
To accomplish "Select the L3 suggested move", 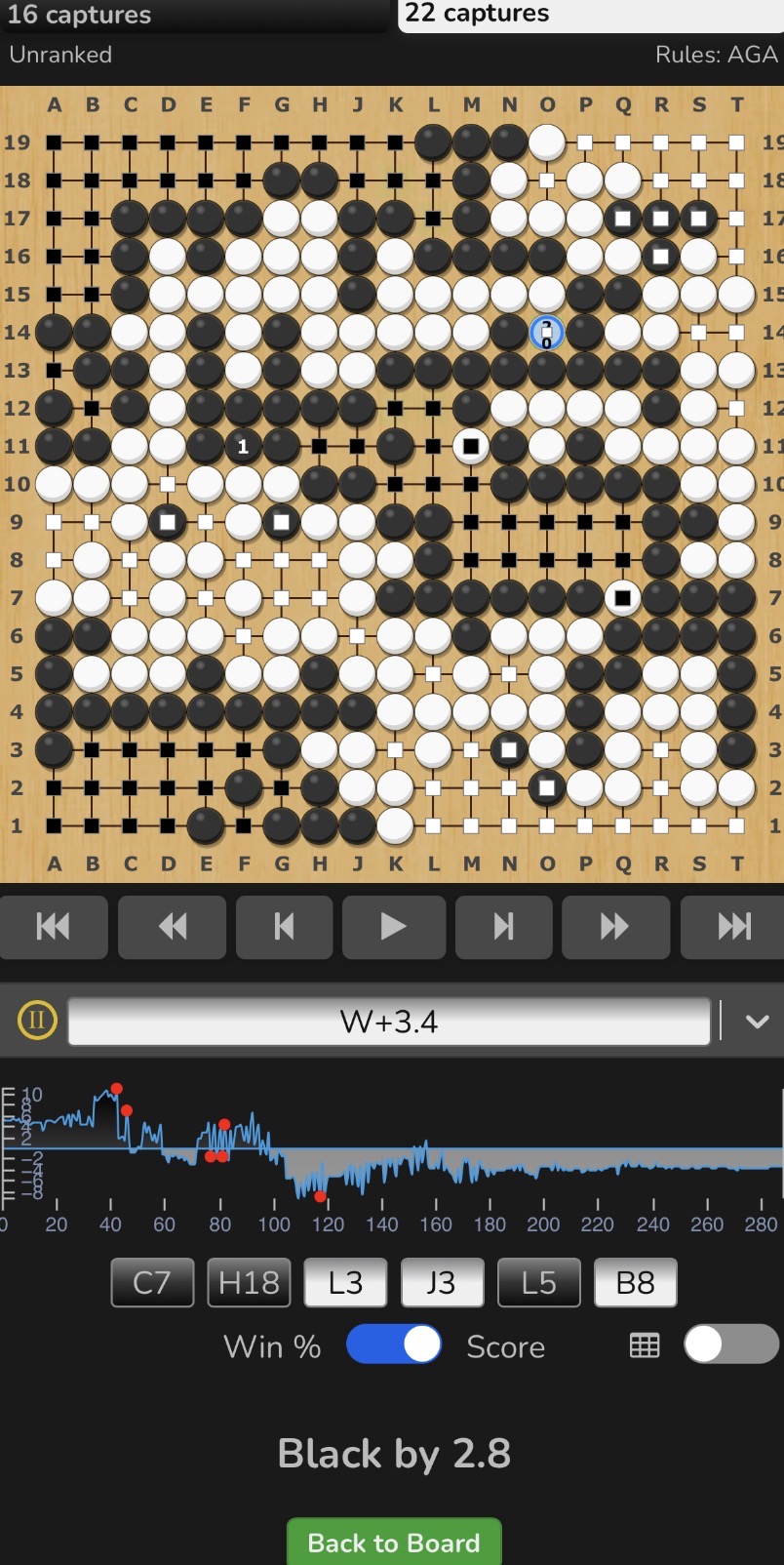I will click(345, 1282).
